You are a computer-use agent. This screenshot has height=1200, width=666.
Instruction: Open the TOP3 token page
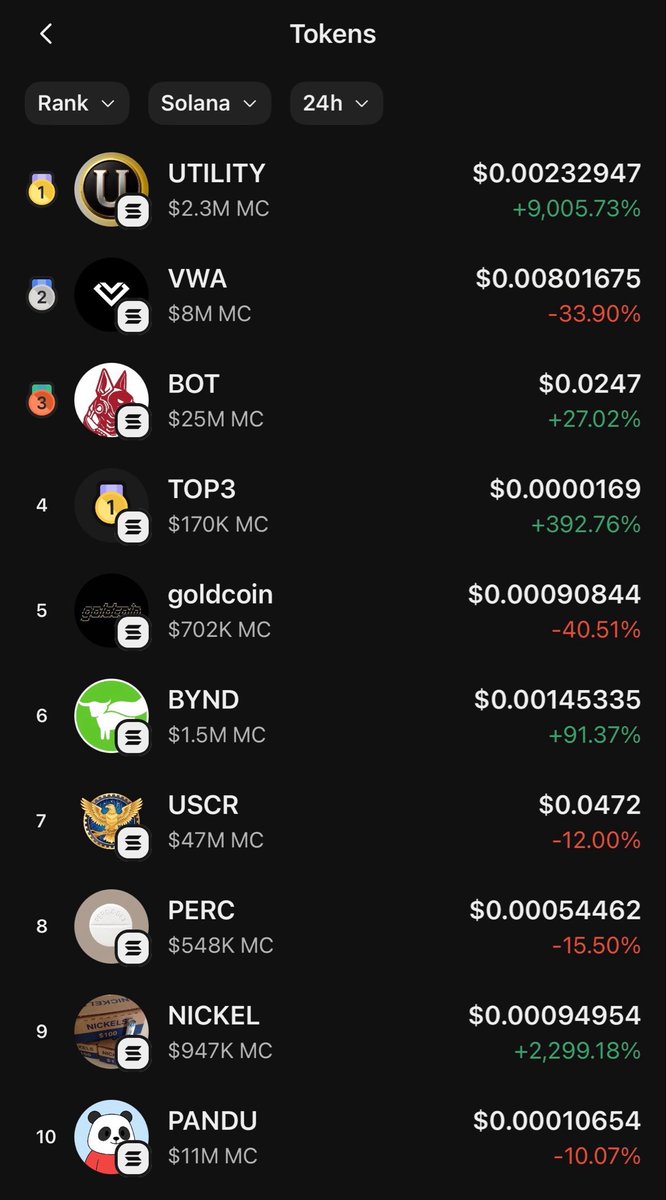tap(333, 506)
